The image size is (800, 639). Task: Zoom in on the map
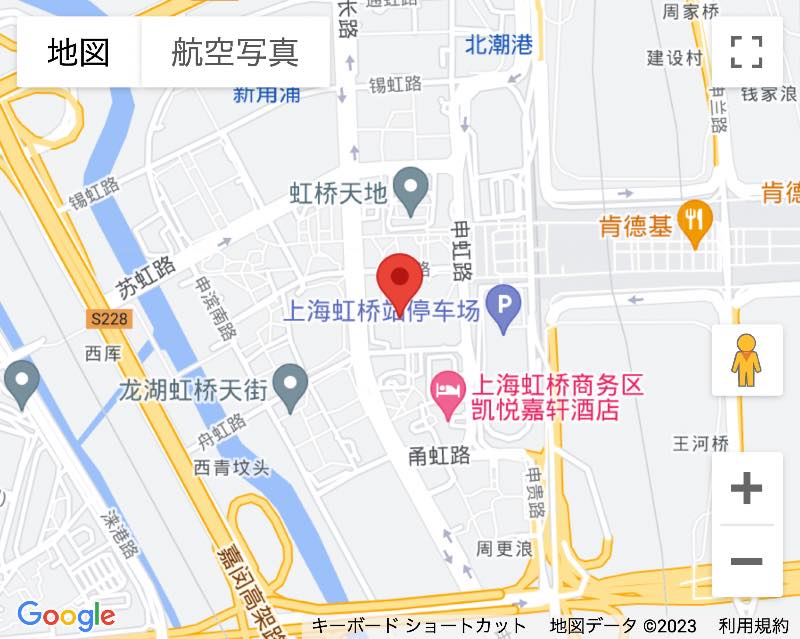(x=746, y=489)
